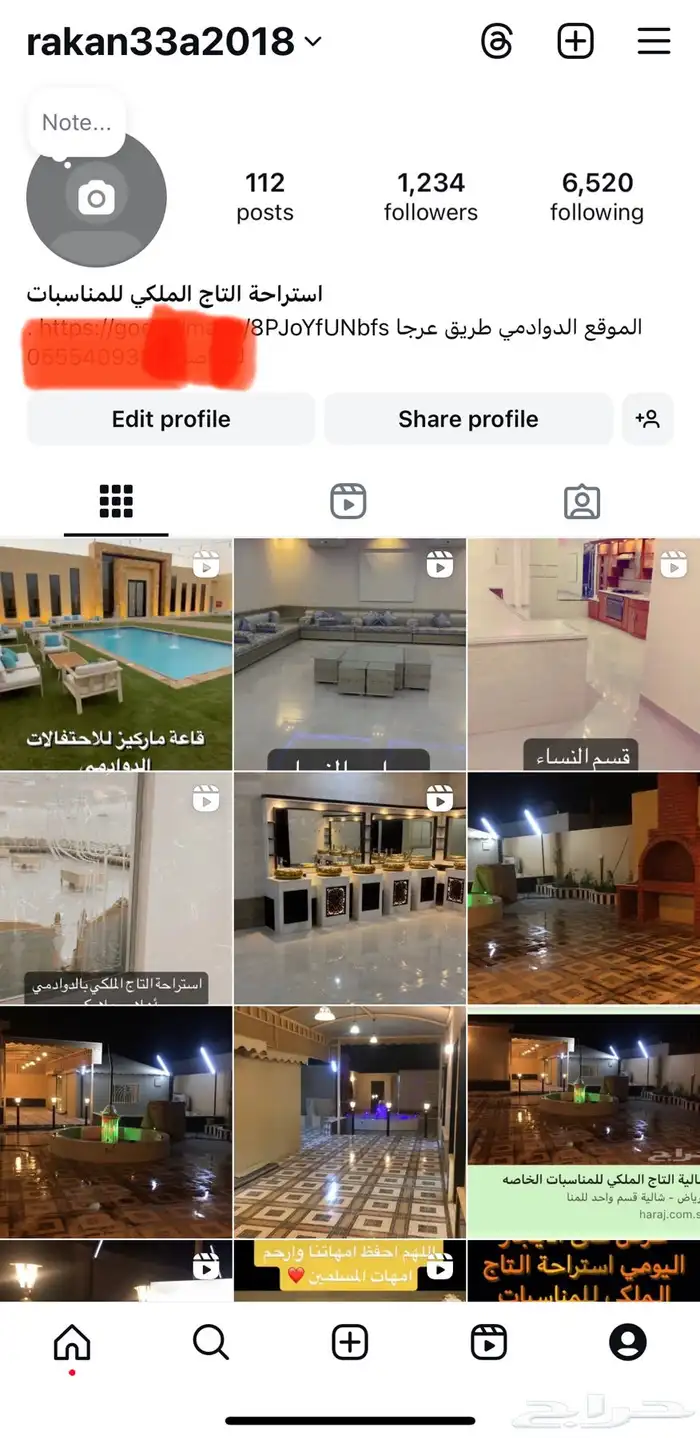Go to the Home feed
The width and height of the screenshot is (700, 1438).
[71, 1343]
